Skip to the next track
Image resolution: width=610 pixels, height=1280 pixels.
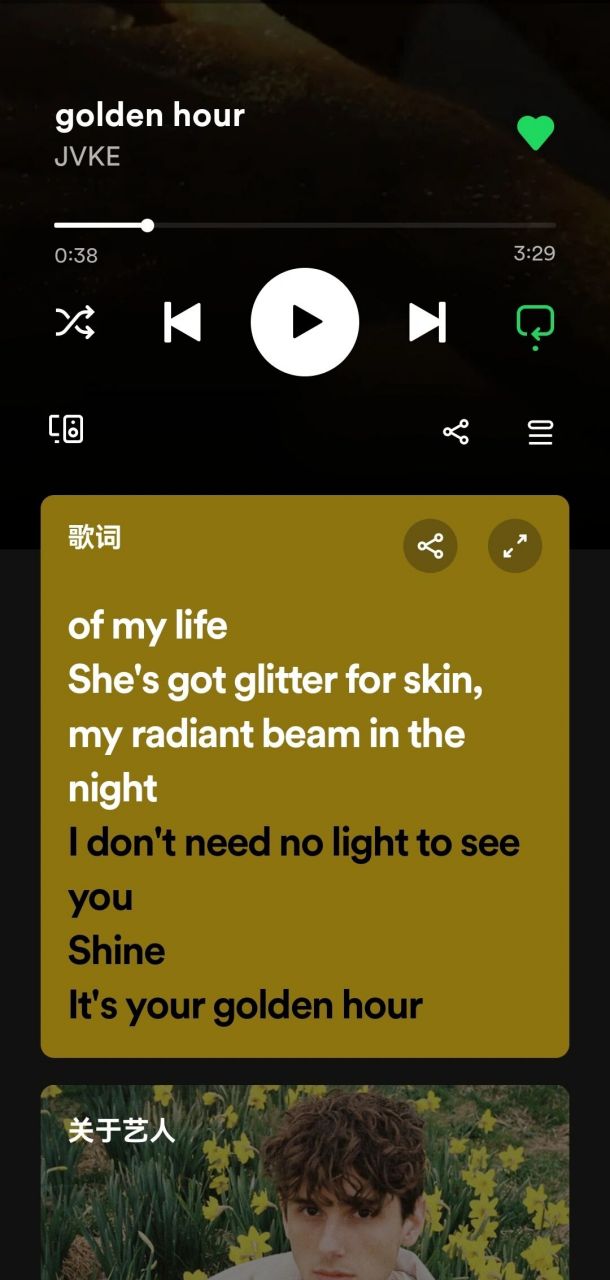(427, 322)
